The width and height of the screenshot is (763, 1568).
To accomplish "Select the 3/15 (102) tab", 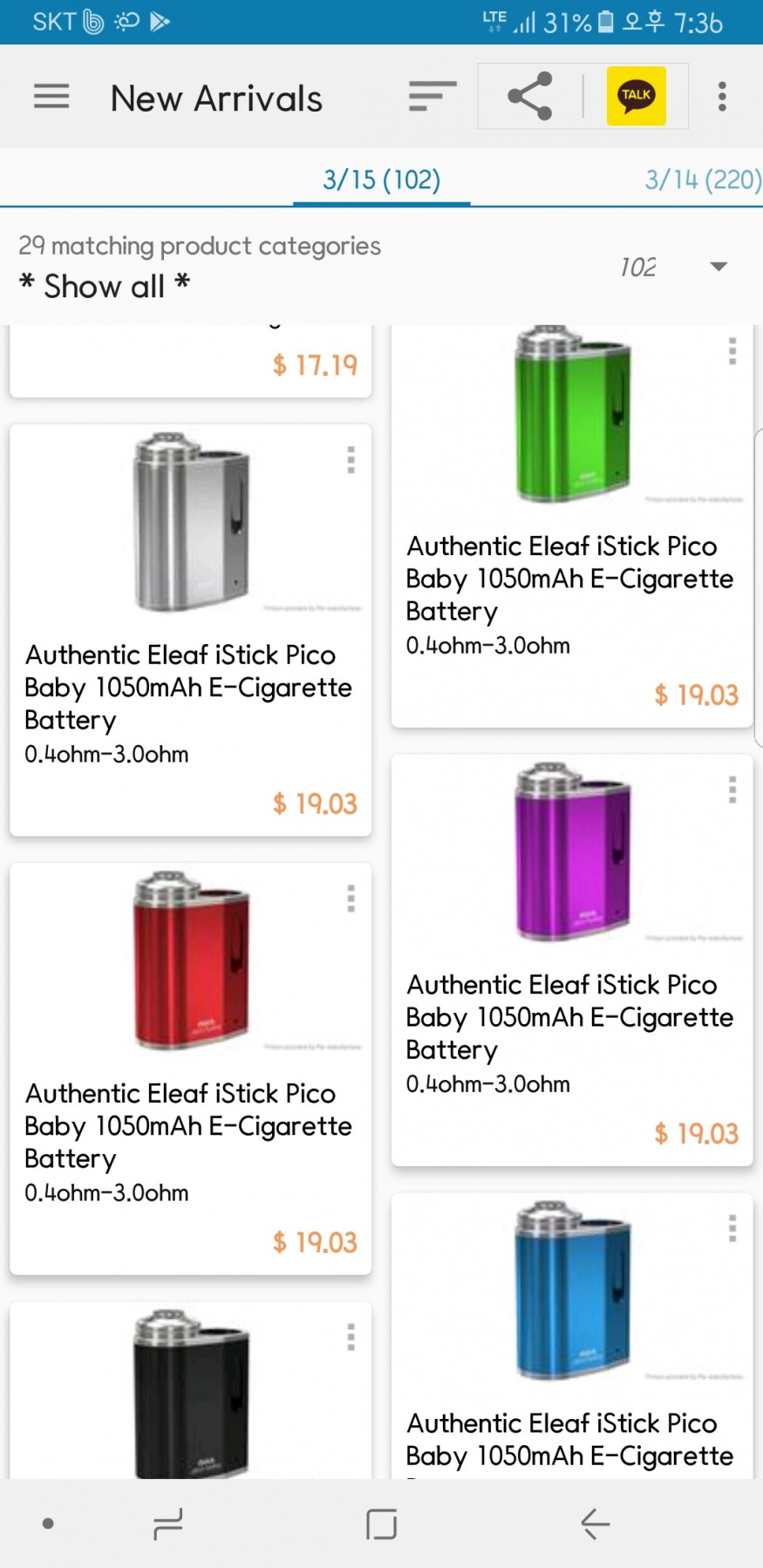I will (382, 180).
